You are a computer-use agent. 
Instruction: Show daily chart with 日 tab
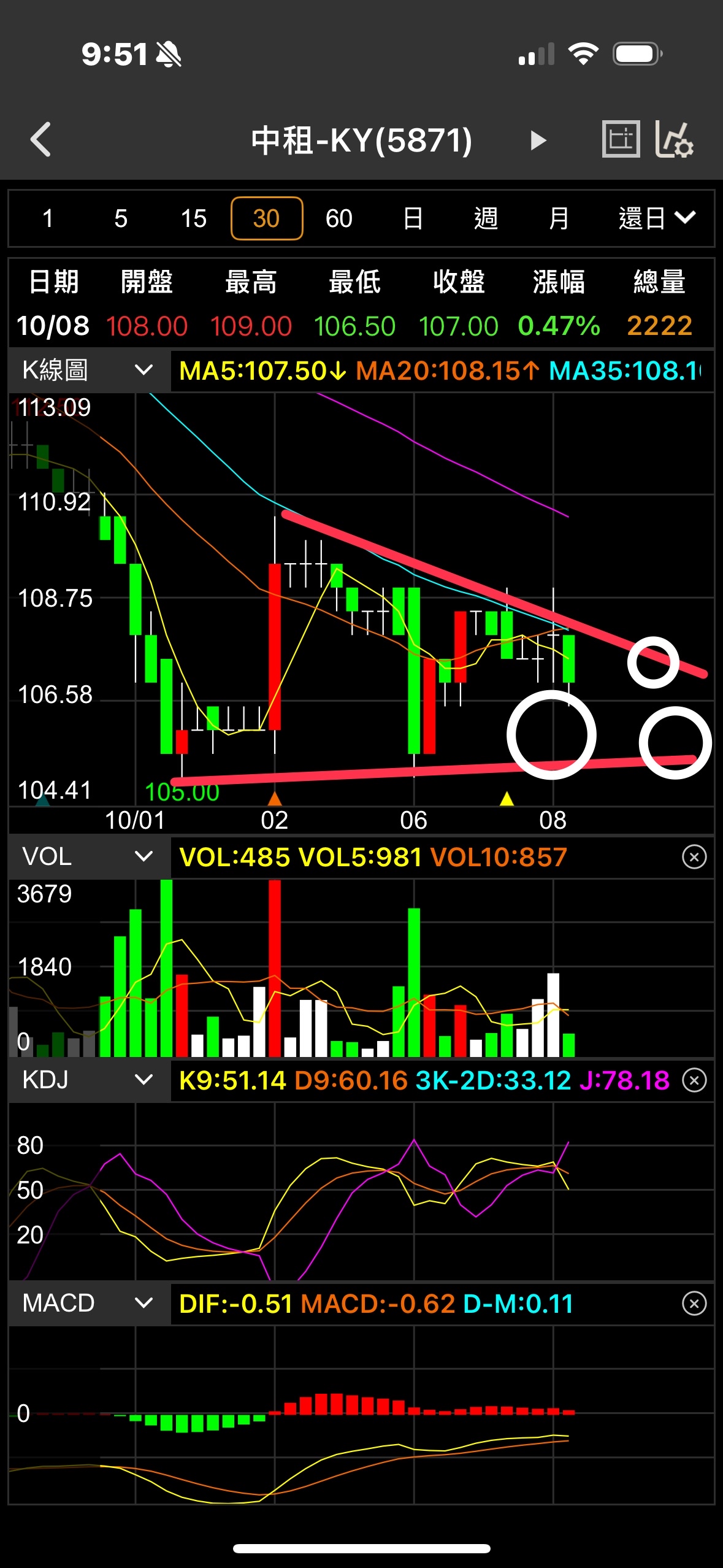click(x=413, y=218)
